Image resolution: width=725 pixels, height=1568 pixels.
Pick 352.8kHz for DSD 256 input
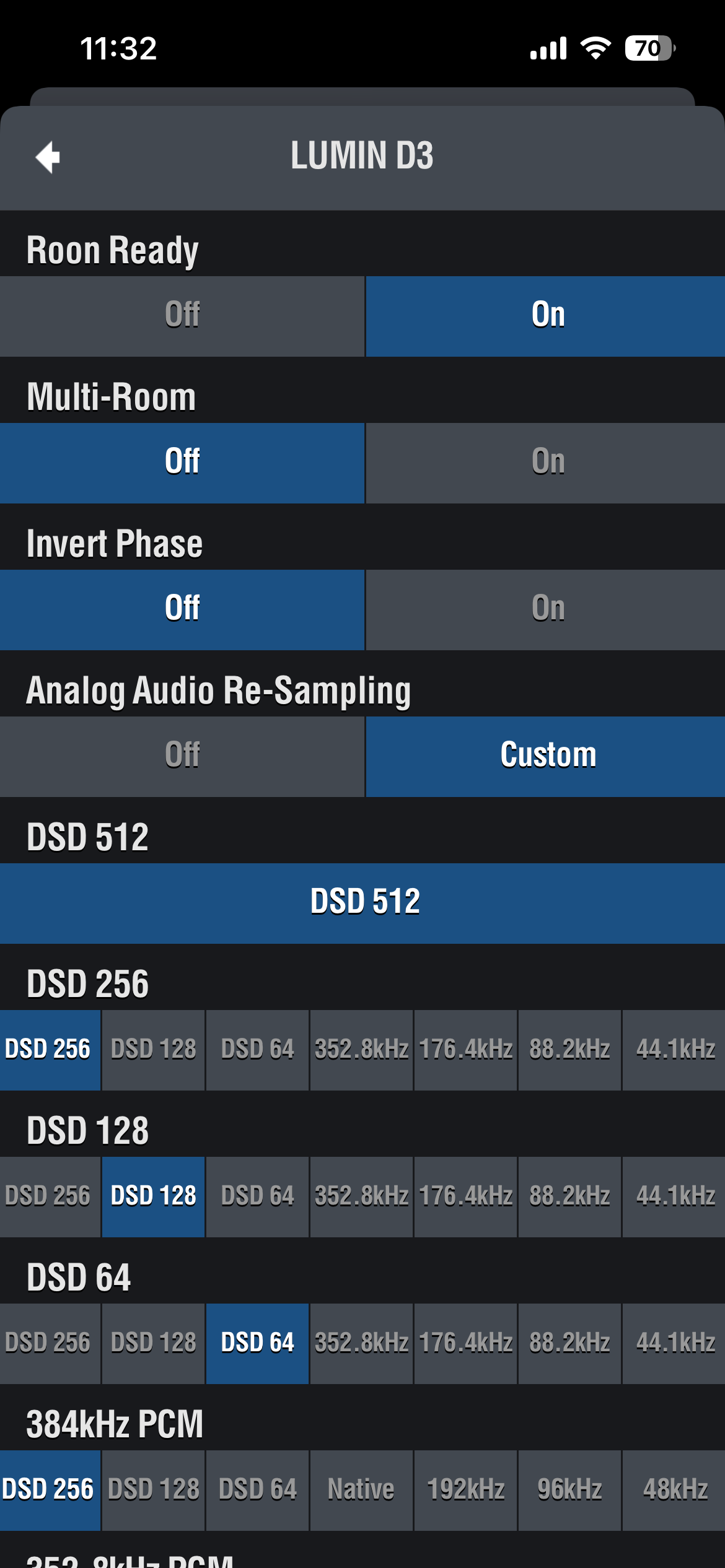pos(361,1050)
